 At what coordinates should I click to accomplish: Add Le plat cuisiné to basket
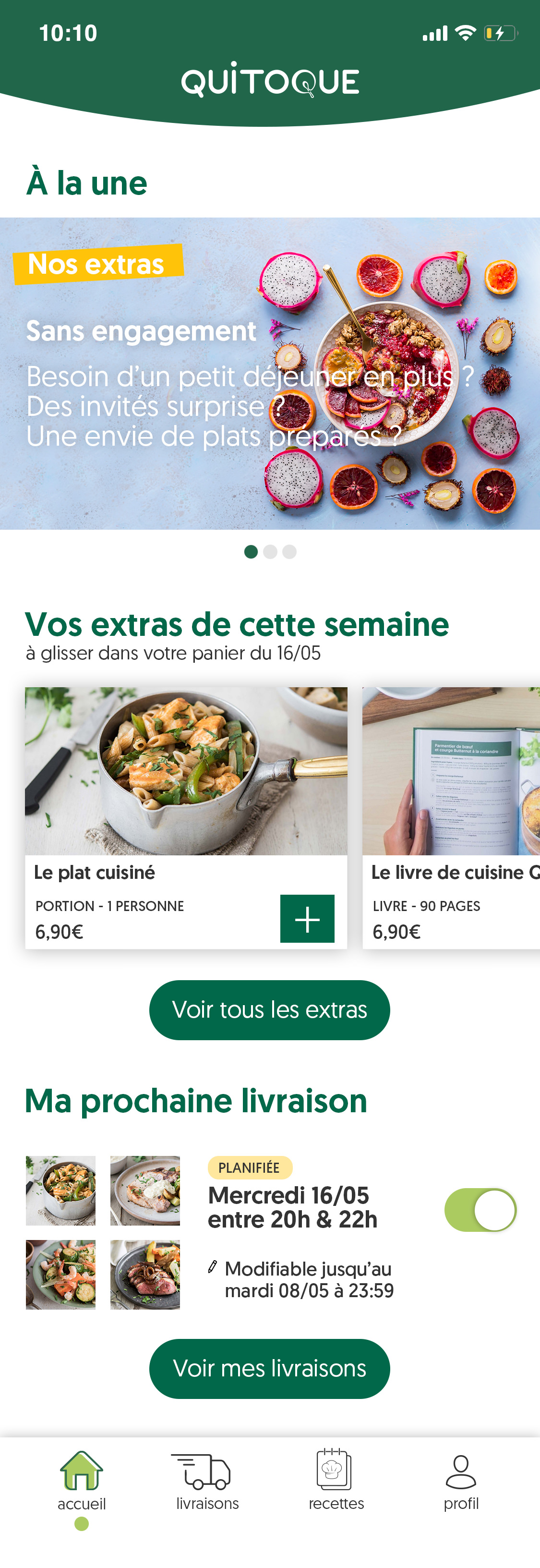pyautogui.click(x=307, y=919)
